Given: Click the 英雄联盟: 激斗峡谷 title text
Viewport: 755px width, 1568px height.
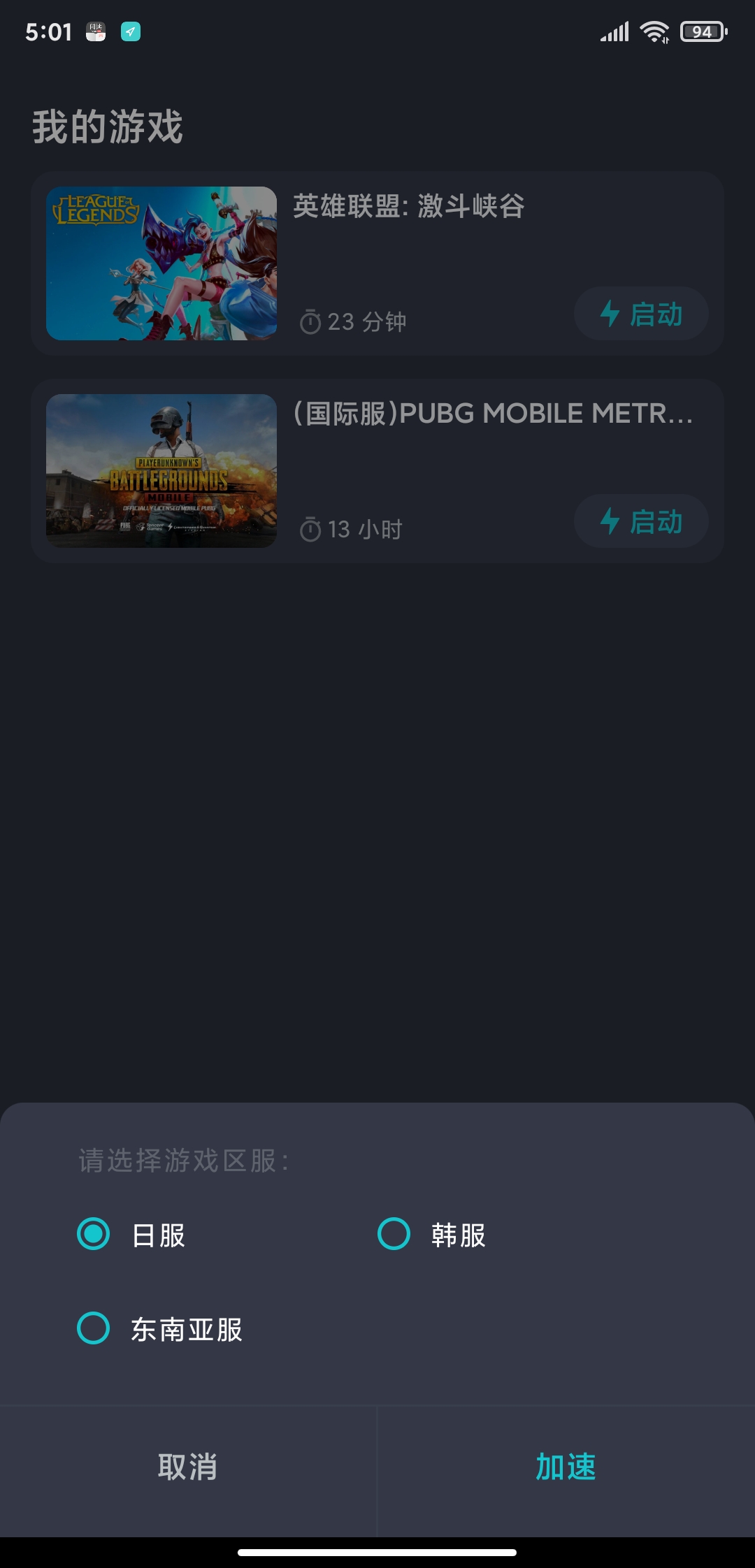Looking at the screenshot, I should (409, 208).
